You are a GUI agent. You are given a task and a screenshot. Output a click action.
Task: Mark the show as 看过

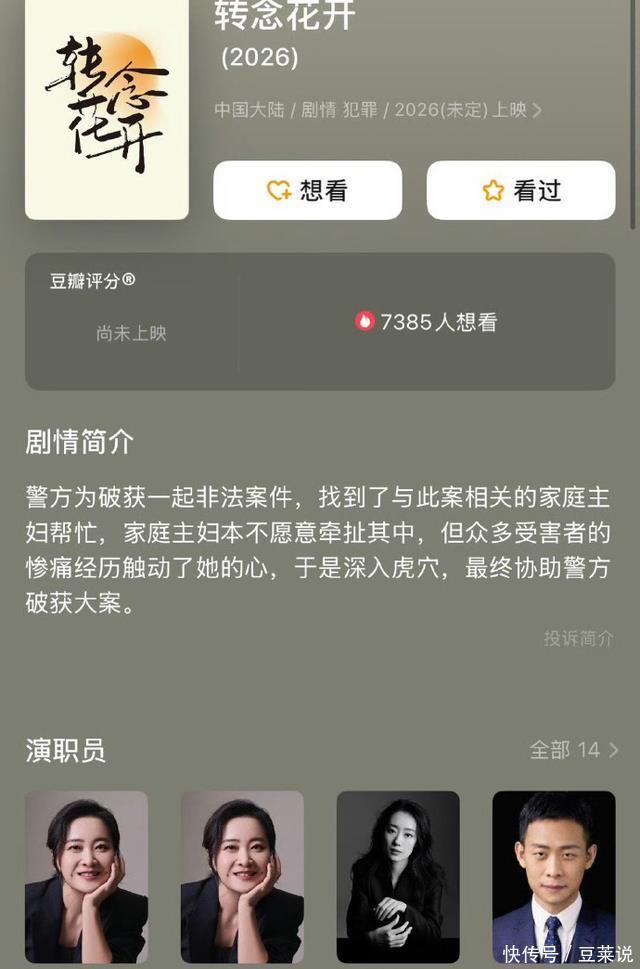[x=521, y=190]
